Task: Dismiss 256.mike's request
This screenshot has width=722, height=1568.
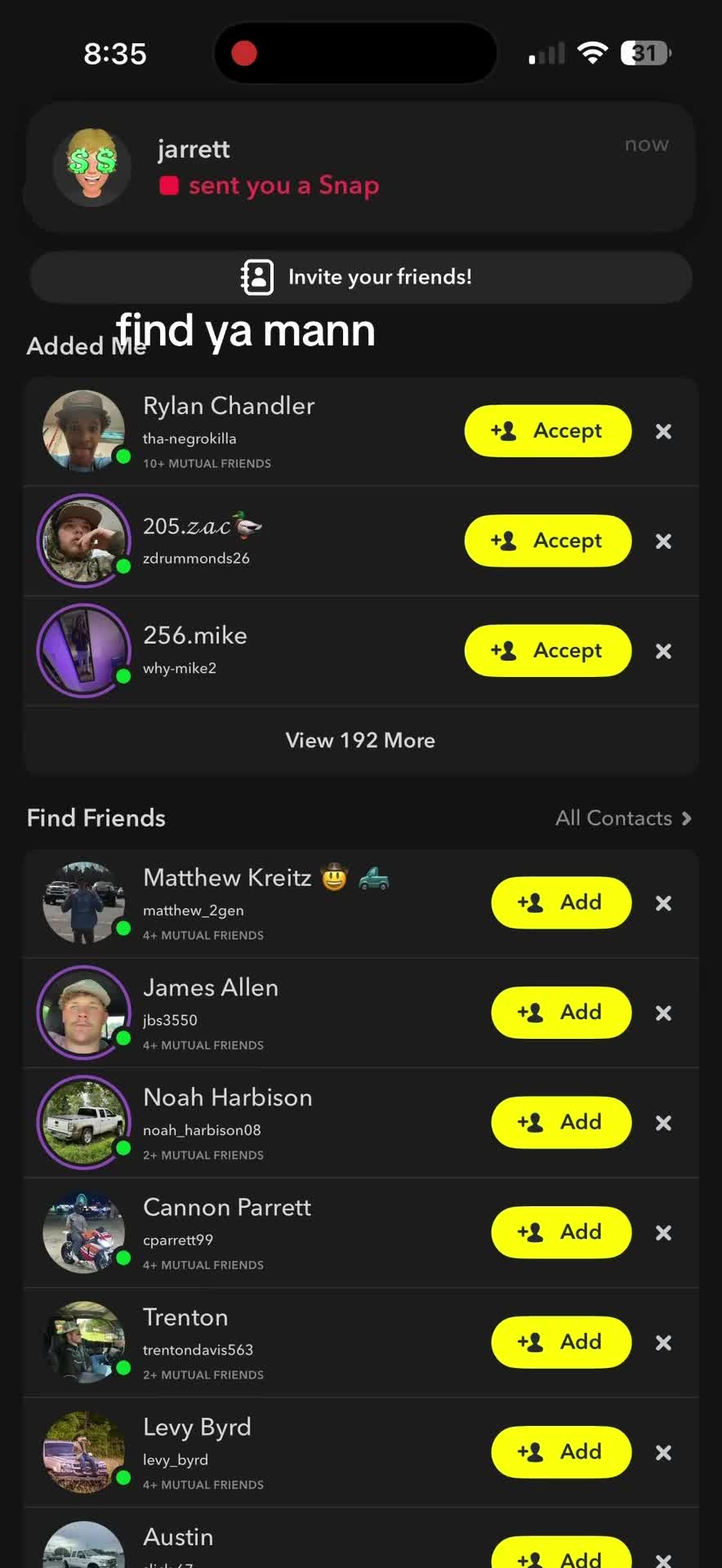Action: pos(664,651)
